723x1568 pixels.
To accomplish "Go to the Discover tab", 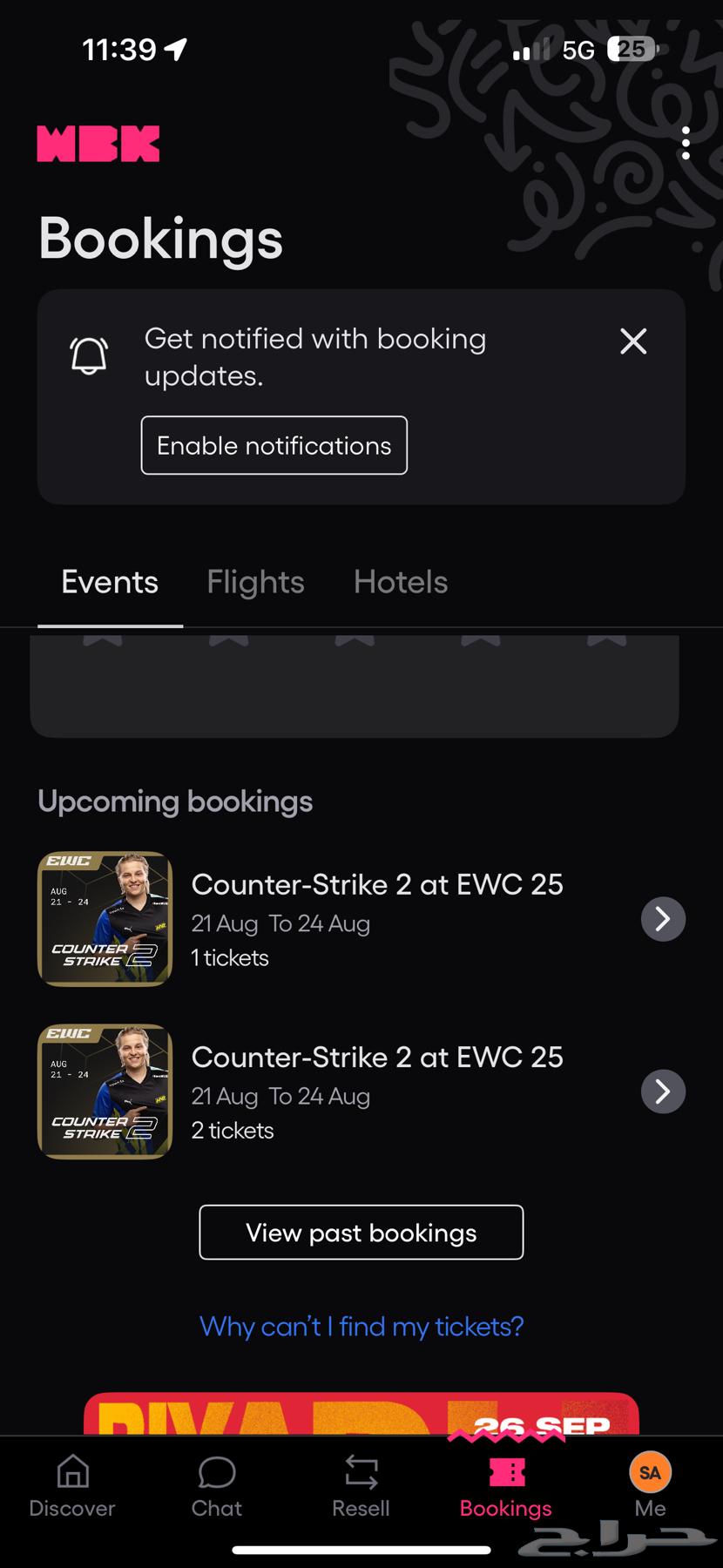I will (72, 1486).
